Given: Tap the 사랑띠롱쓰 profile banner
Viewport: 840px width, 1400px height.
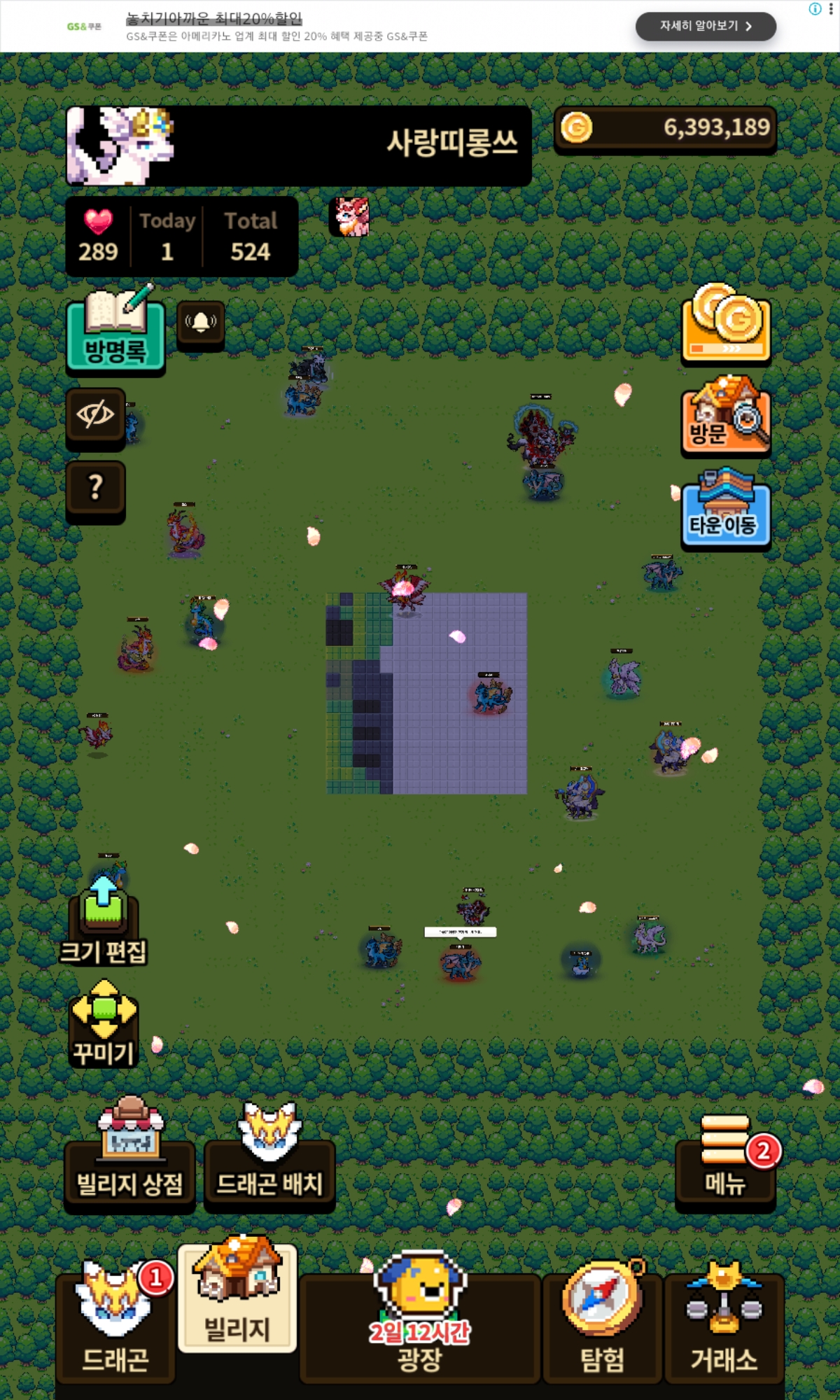Looking at the screenshot, I should coord(299,146).
